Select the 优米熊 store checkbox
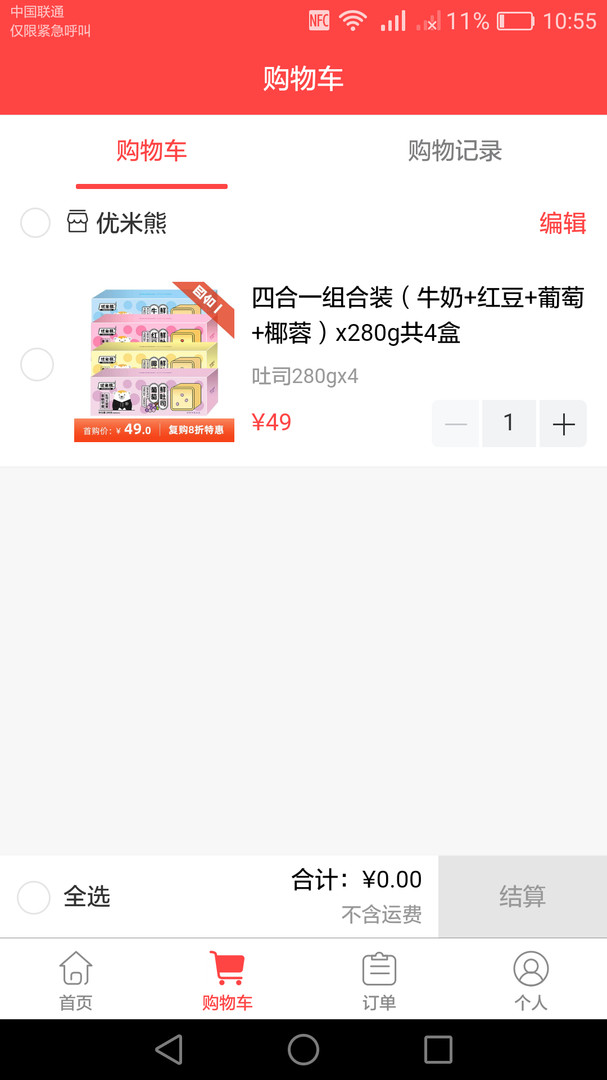 click(x=36, y=223)
